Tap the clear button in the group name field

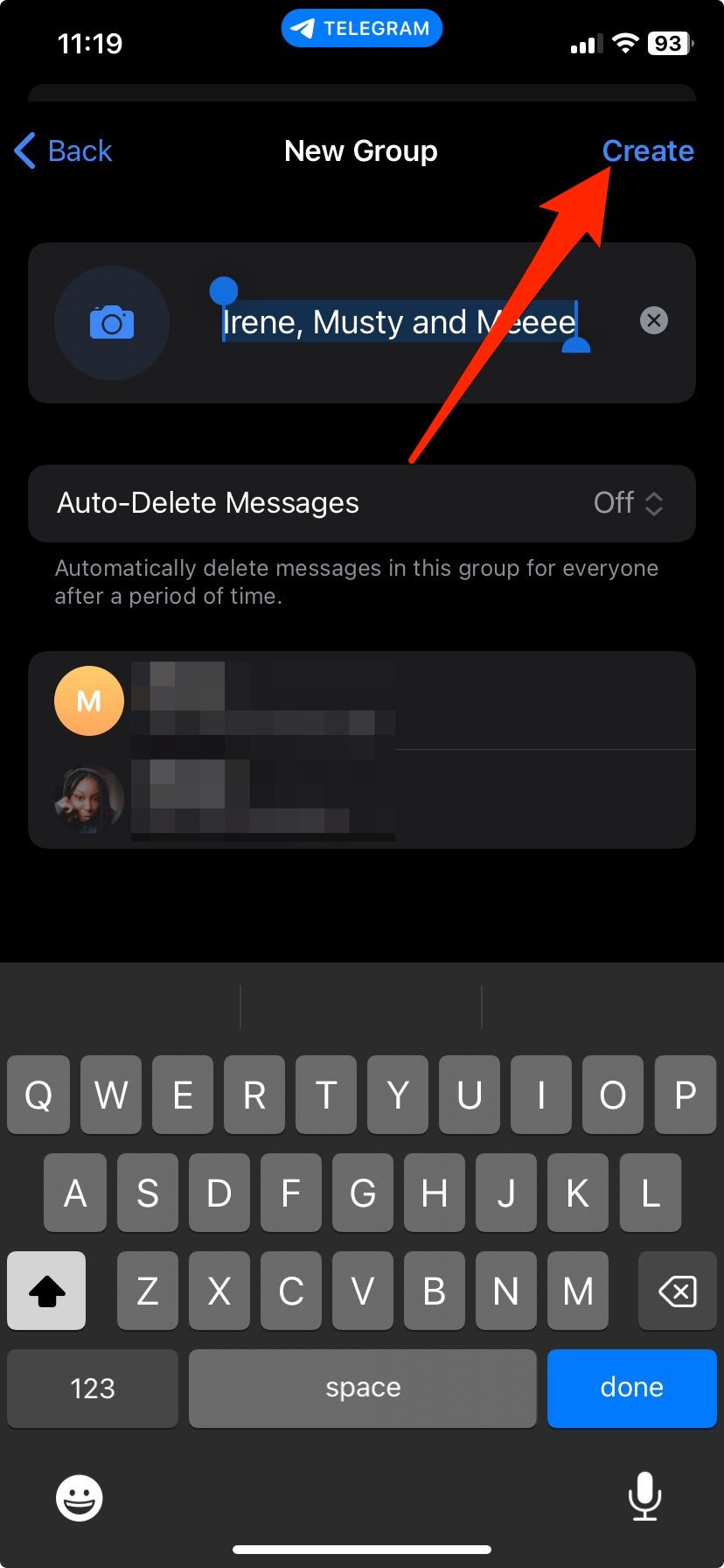(653, 320)
